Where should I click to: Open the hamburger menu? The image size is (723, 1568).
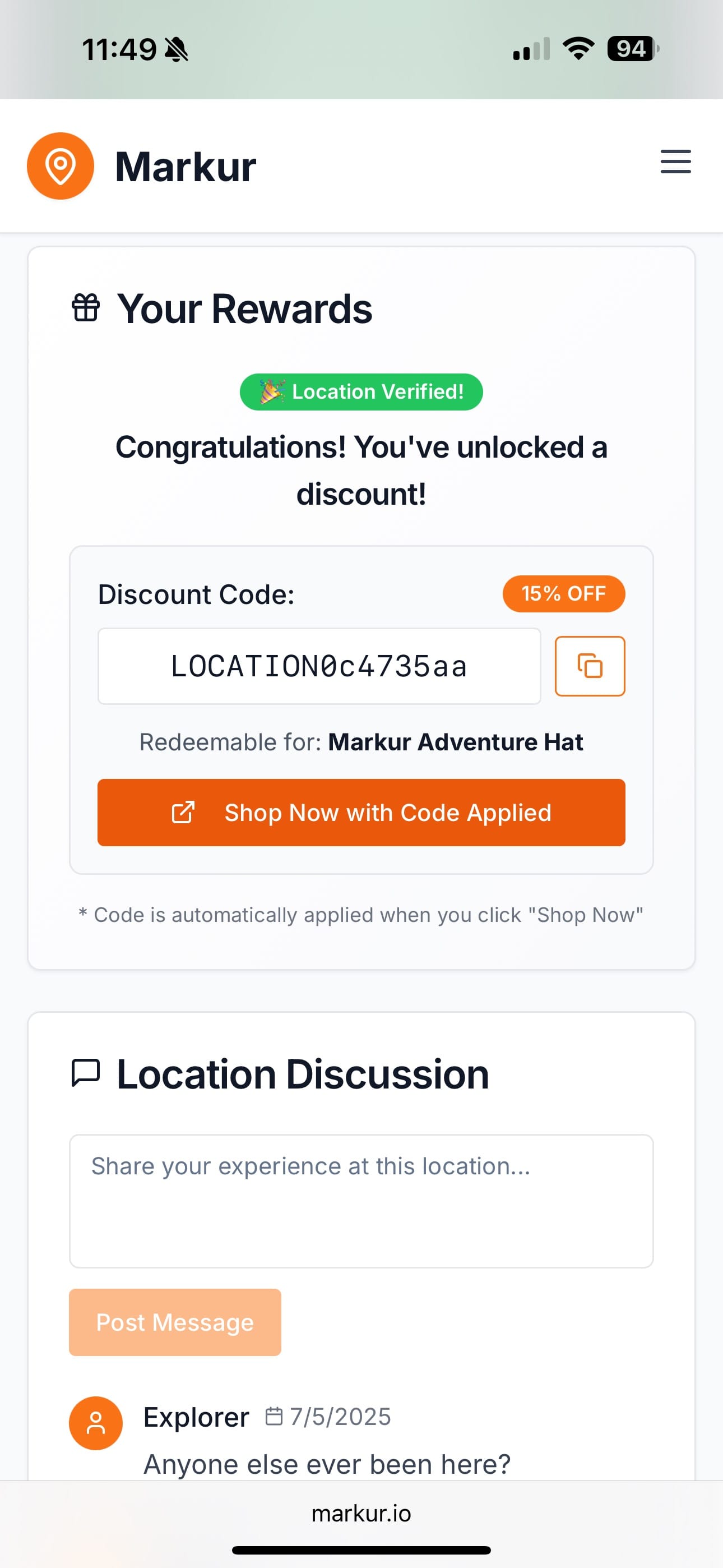(675, 162)
